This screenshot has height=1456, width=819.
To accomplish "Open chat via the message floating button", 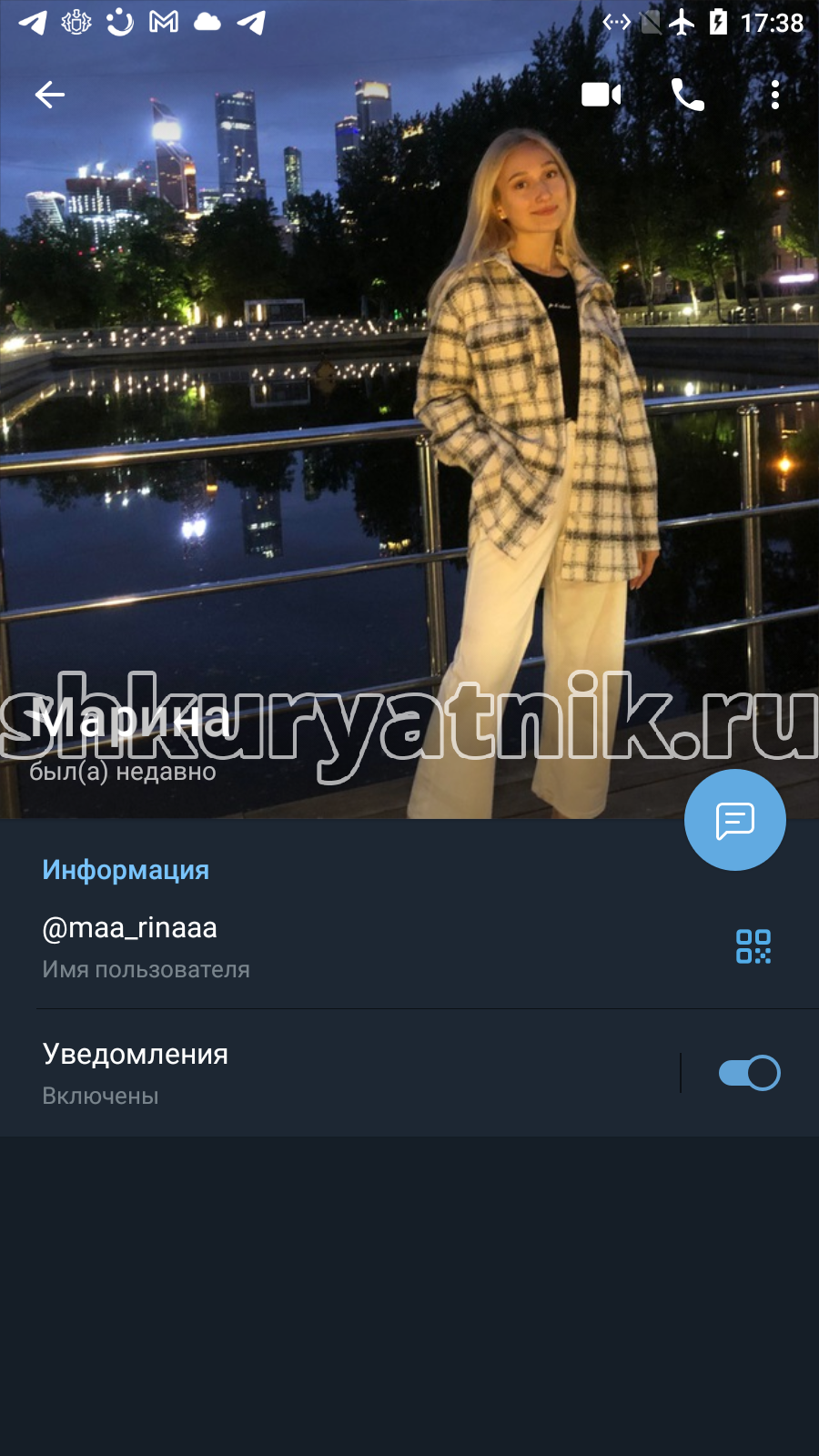I will 735,820.
